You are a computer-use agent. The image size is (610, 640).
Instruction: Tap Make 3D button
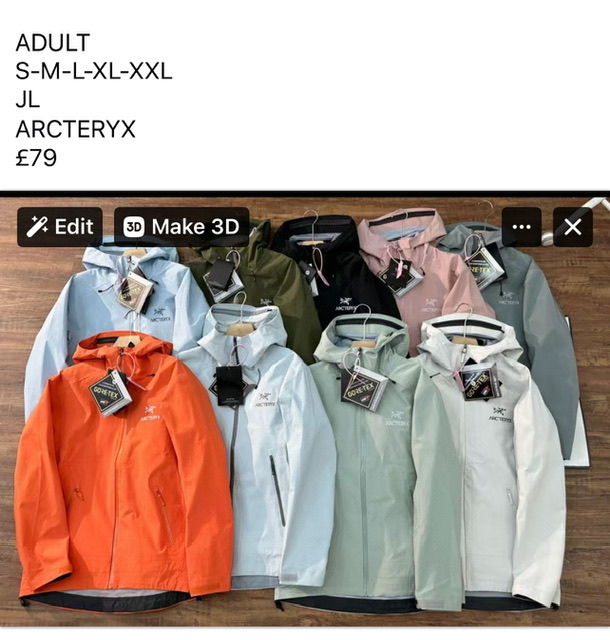pos(181,227)
